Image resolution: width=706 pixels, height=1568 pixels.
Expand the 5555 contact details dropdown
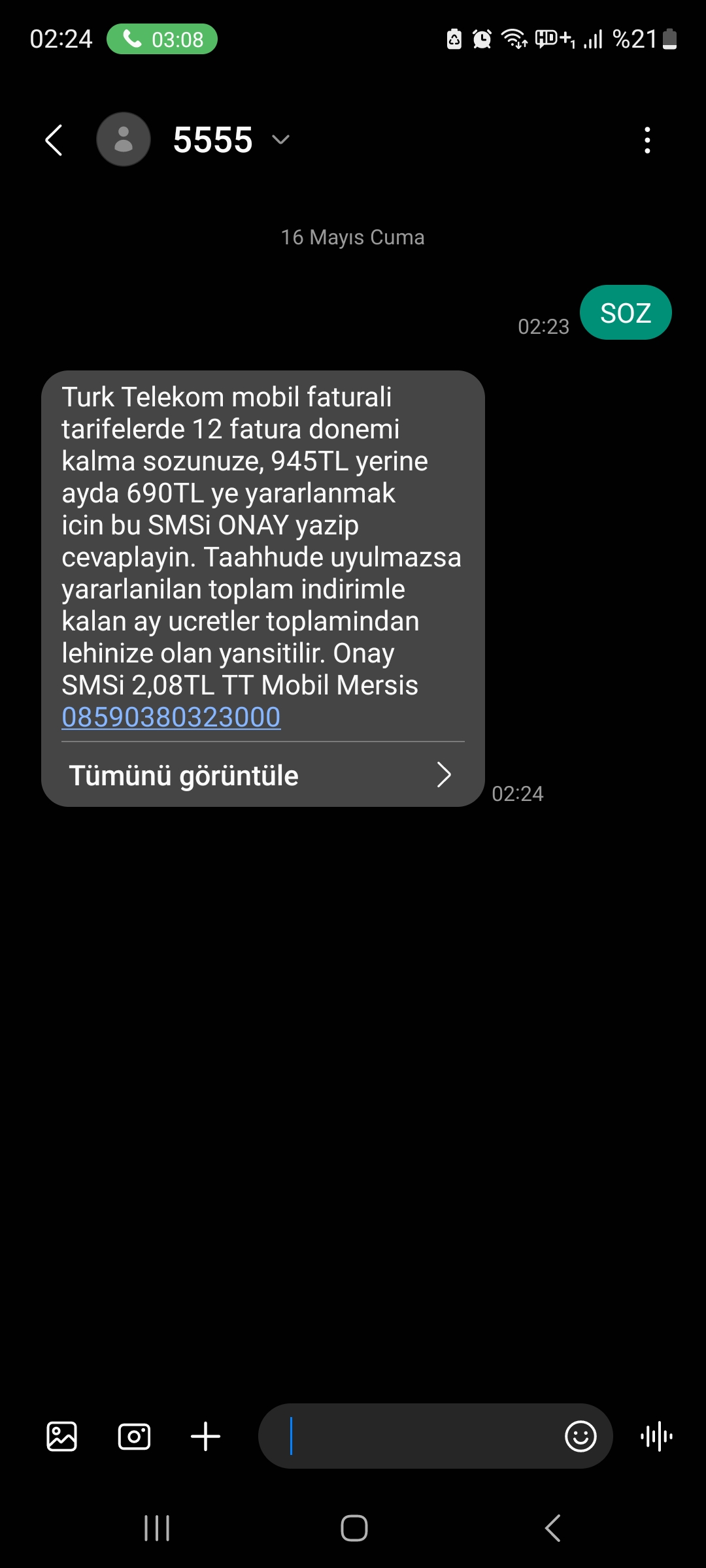280,140
